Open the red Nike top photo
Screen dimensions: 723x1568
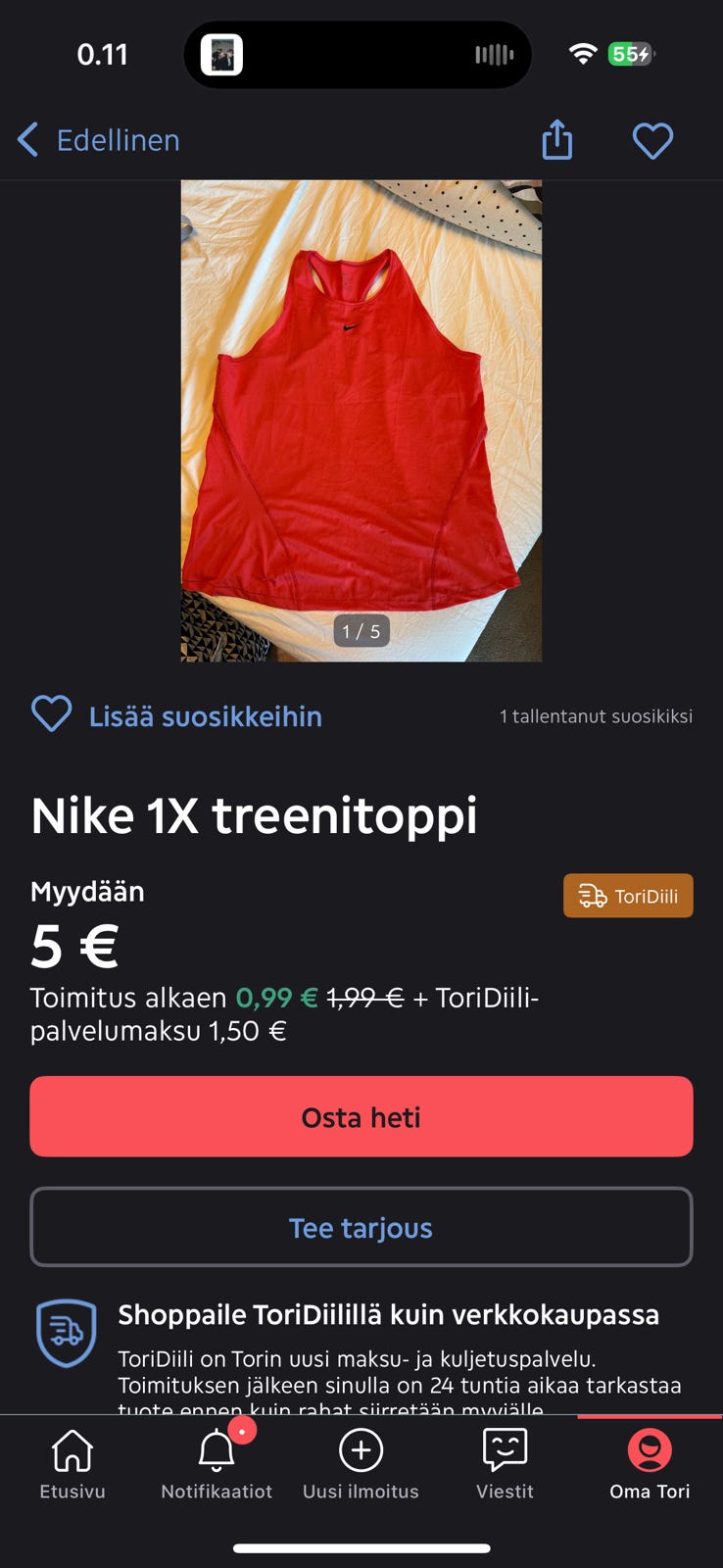[361, 421]
